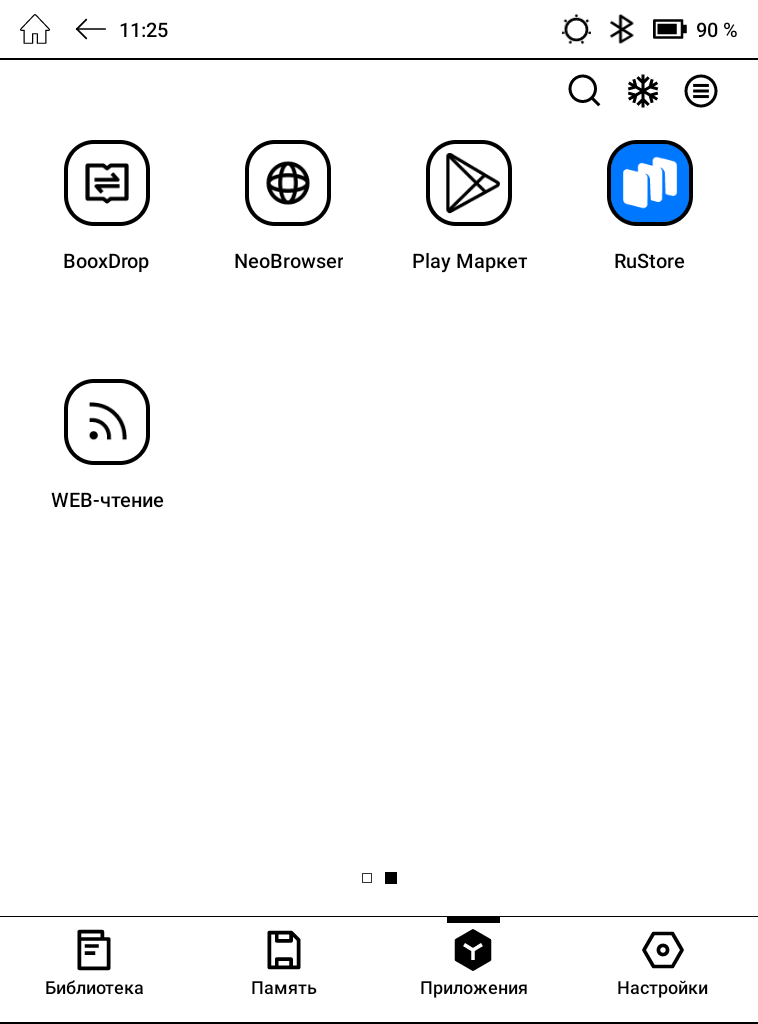Screen dimensions: 758x1024
Task: Open the search magnifier icon
Action: [x=584, y=91]
